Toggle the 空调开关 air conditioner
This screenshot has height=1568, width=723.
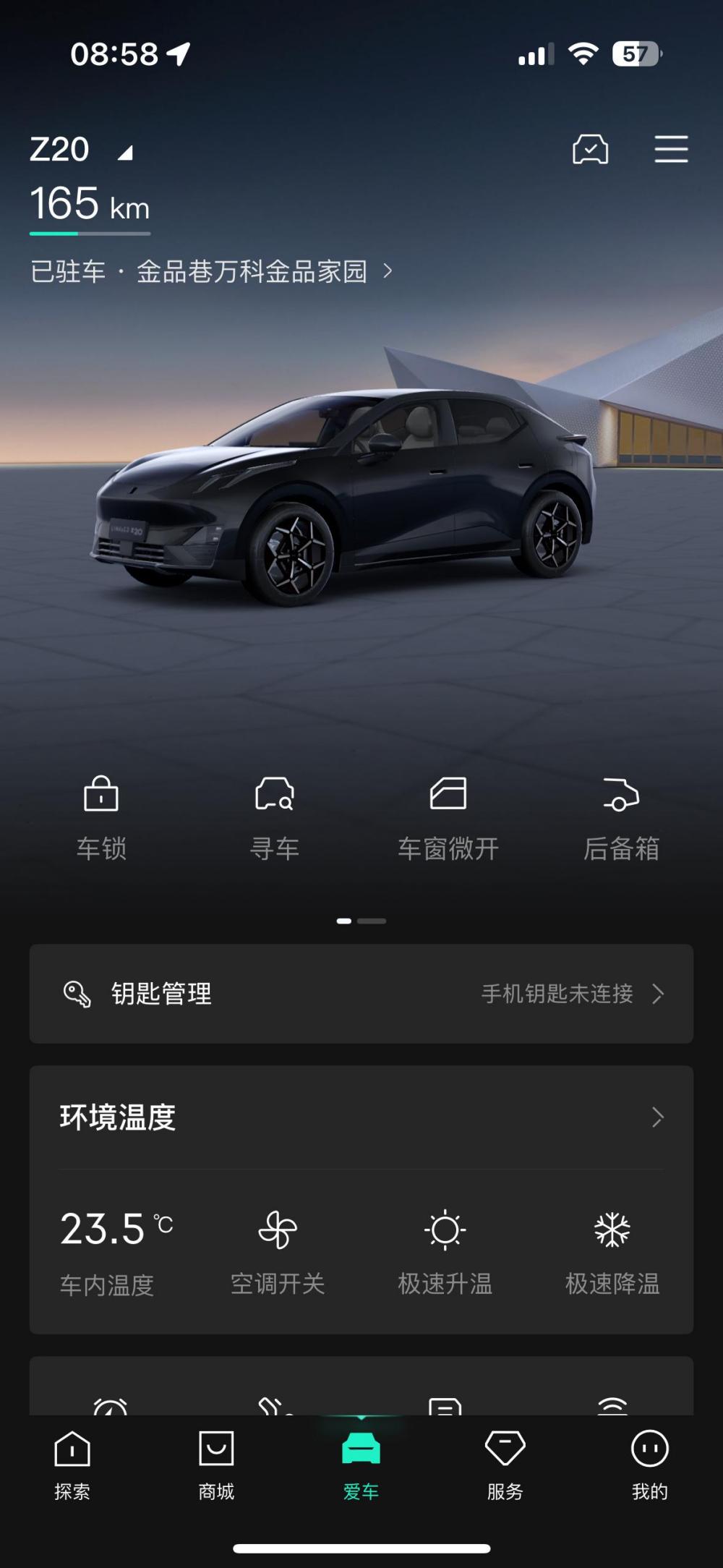[278, 1253]
